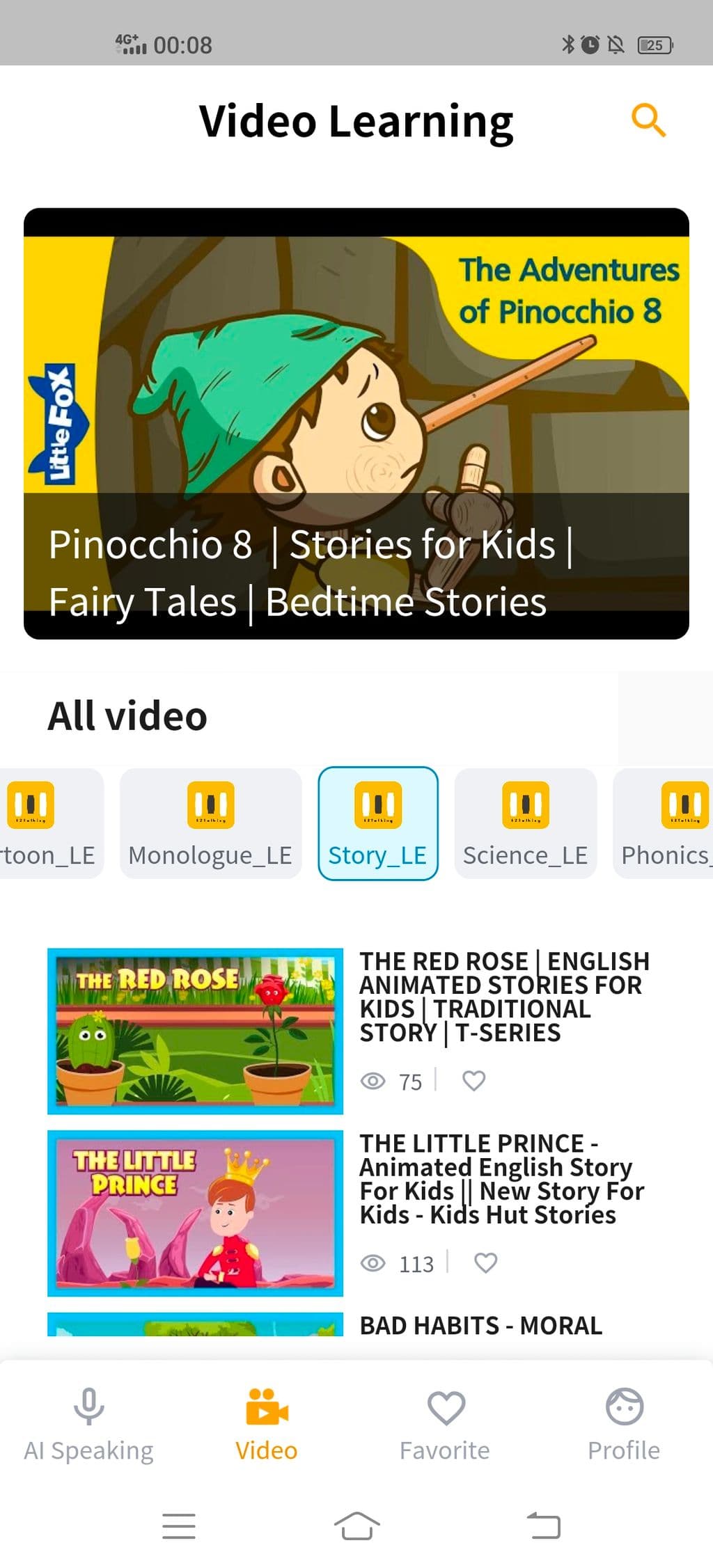Open the search magnifier icon
713x1568 pixels.
[648, 120]
